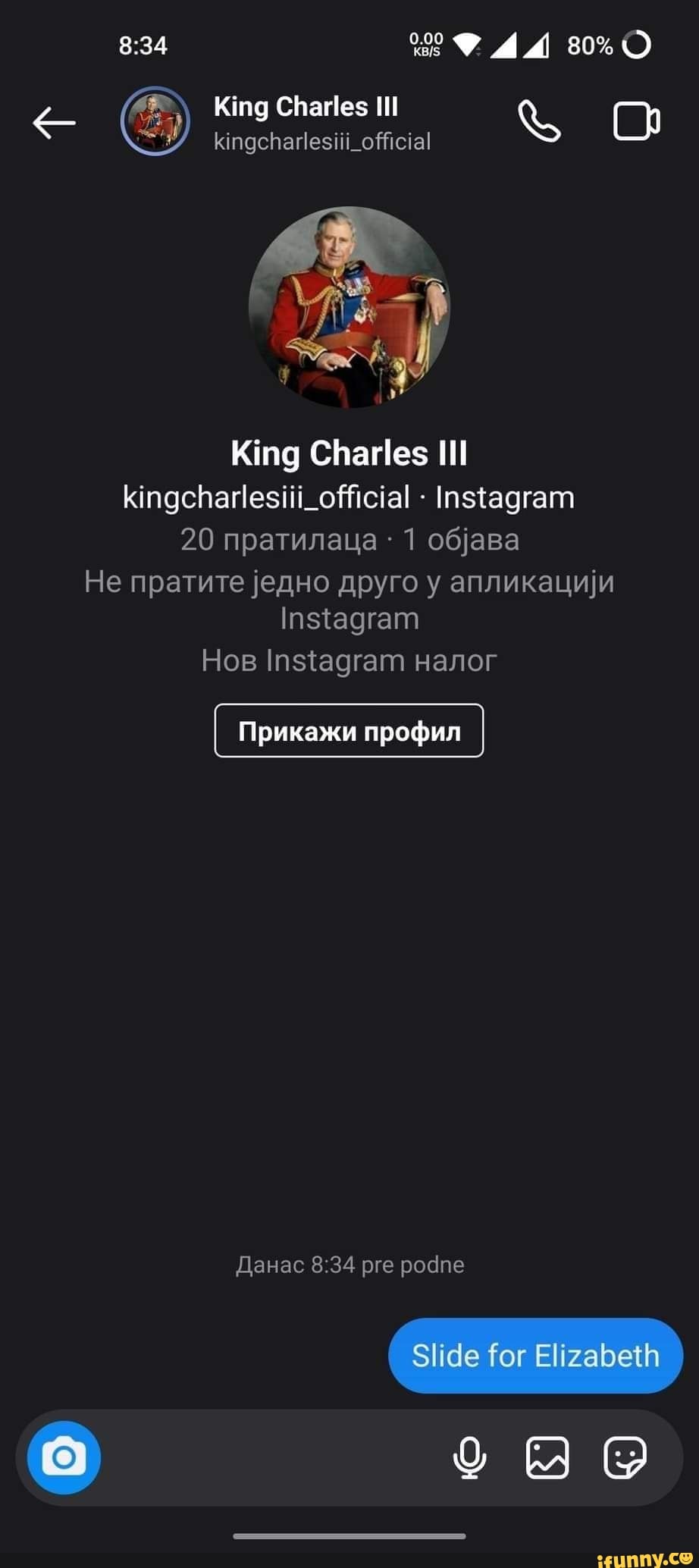Start a voice call
This screenshot has width=699, height=1568.
(539, 121)
